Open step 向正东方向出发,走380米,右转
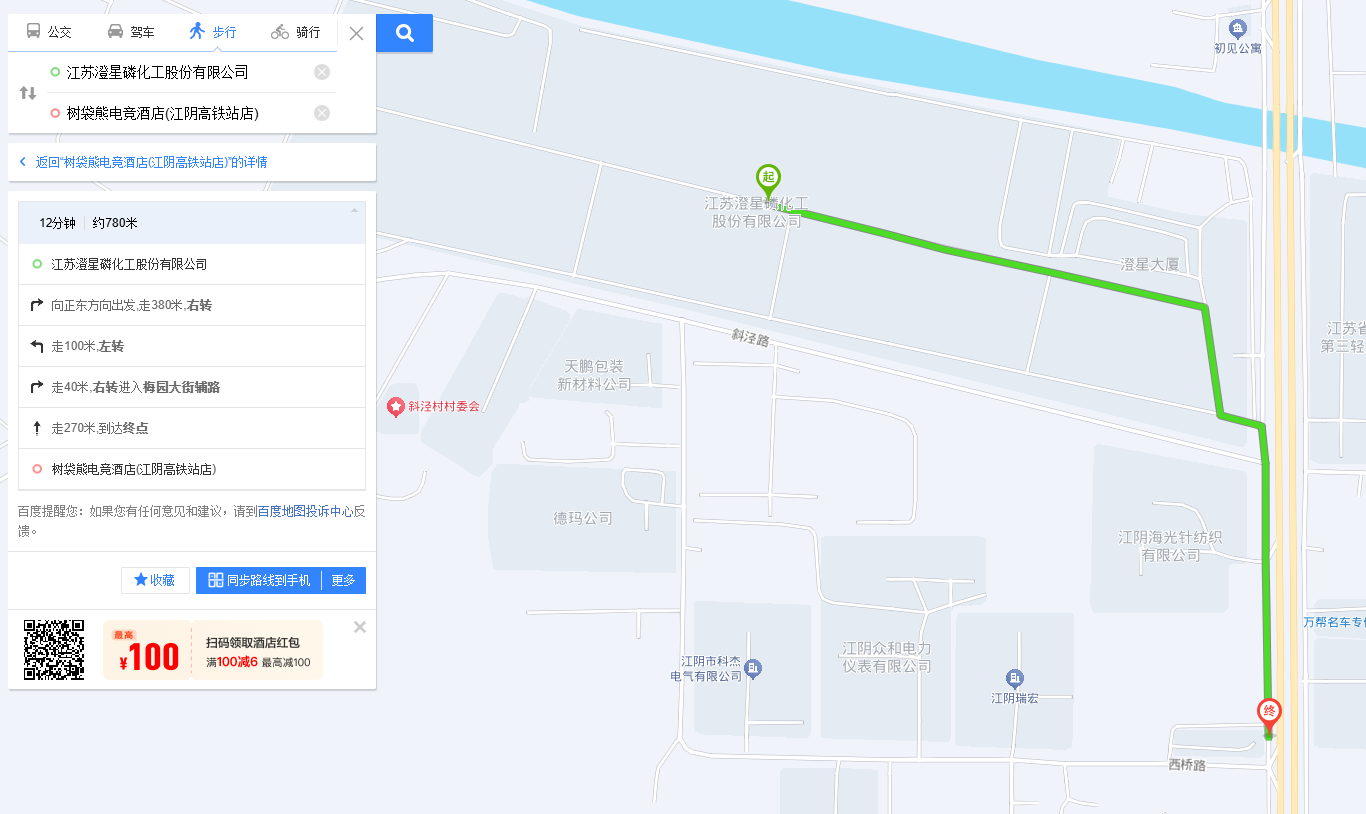1366x814 pixels. click(x=192, y=305)
